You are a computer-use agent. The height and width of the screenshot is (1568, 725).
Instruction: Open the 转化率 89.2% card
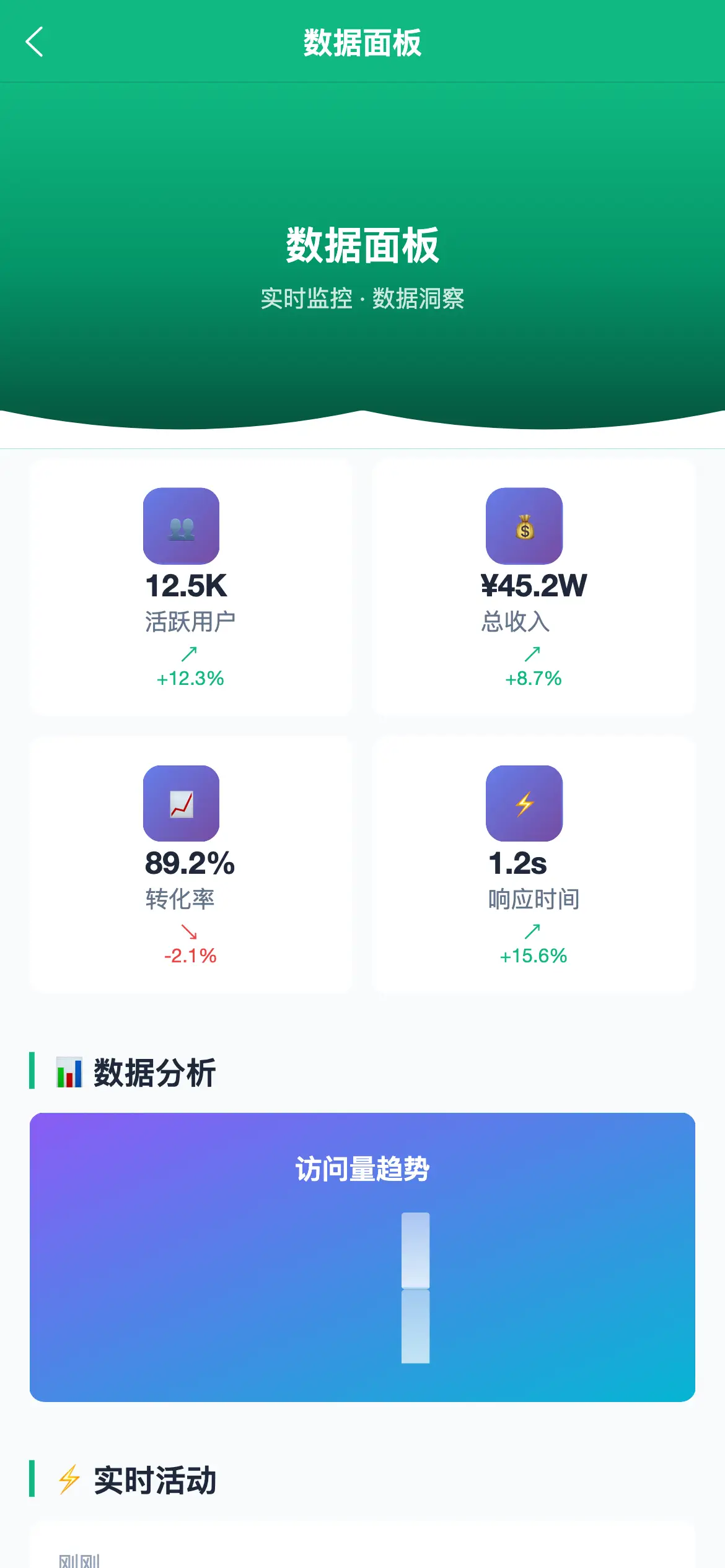pyautogui.click(x=190, y=865)
